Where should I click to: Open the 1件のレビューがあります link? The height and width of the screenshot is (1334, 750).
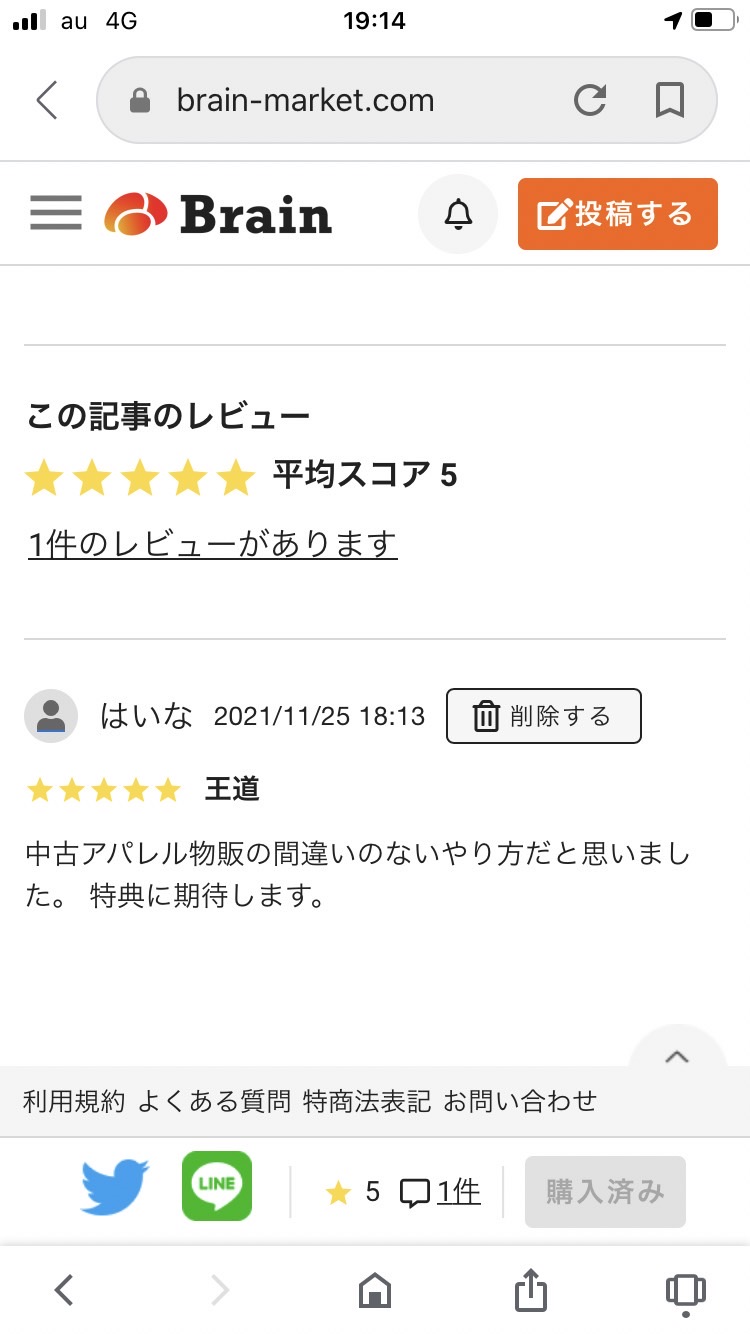213,544
